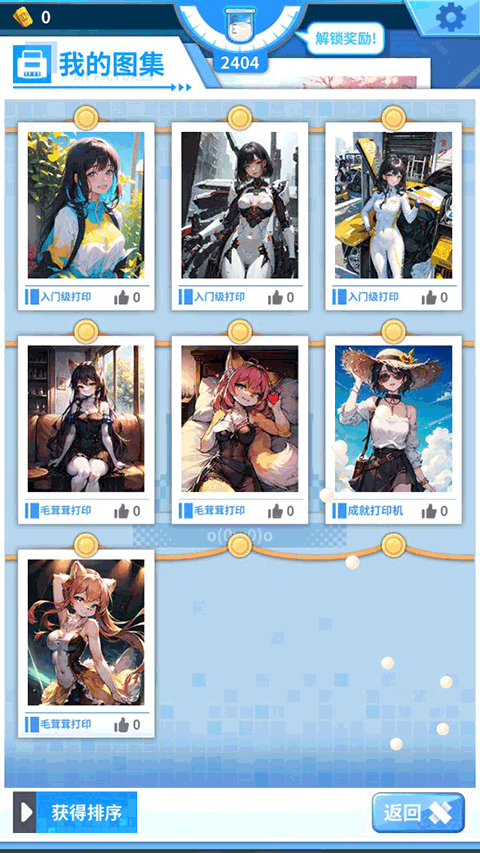Tap the milk beaker at the top
This screenshot has height=853, width=480.
(239, 25)
